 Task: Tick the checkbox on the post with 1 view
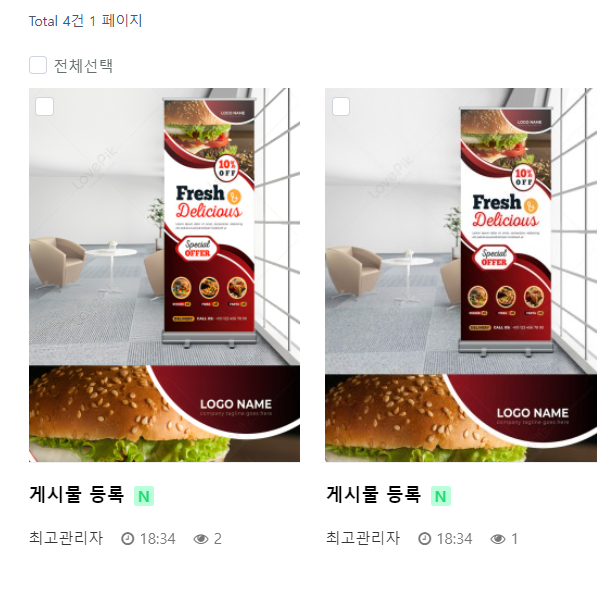tap(341, 106)
